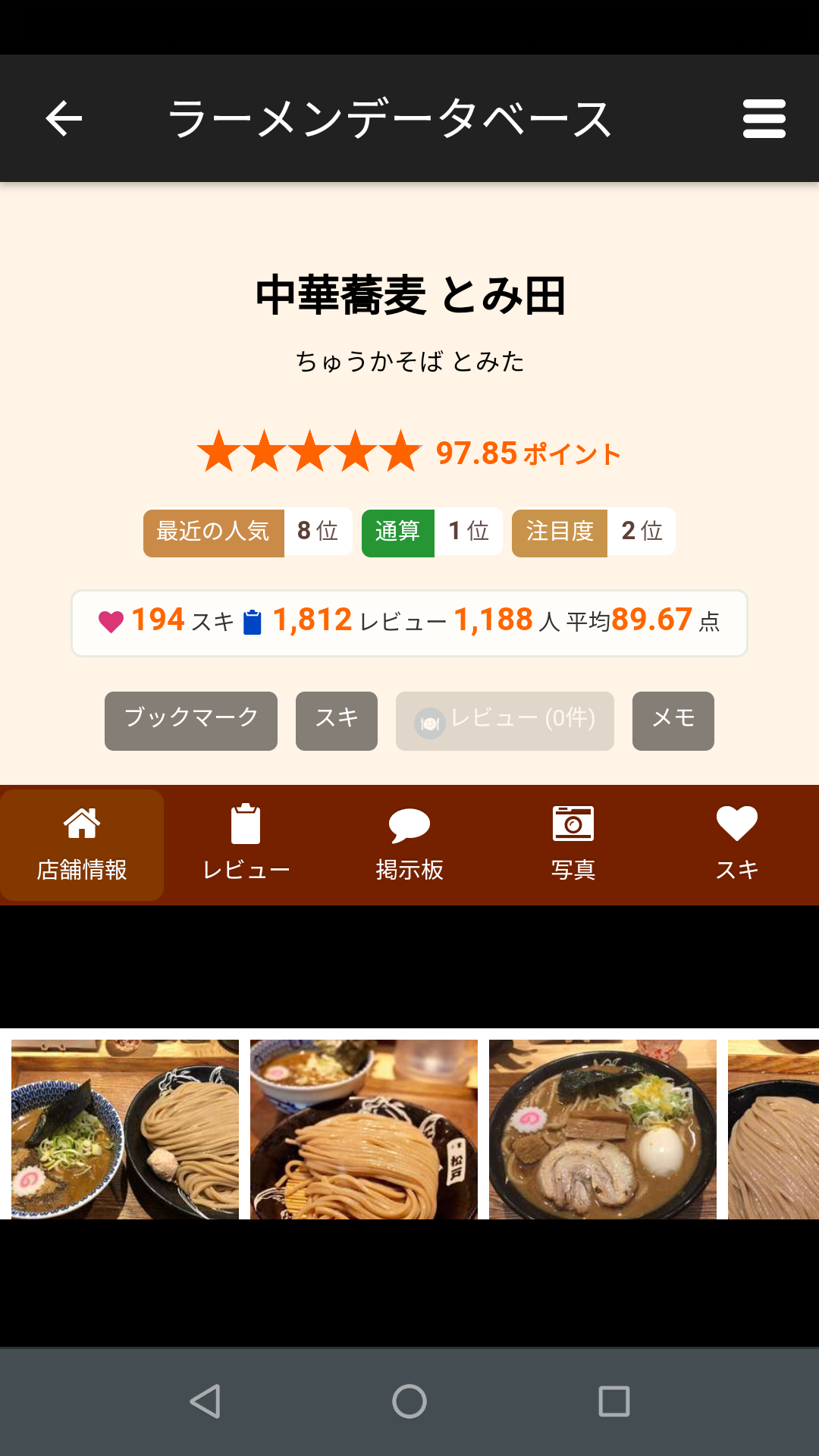Open recent apps from navigation bar
The image size is (819, 1456).
coord(614,1401)
